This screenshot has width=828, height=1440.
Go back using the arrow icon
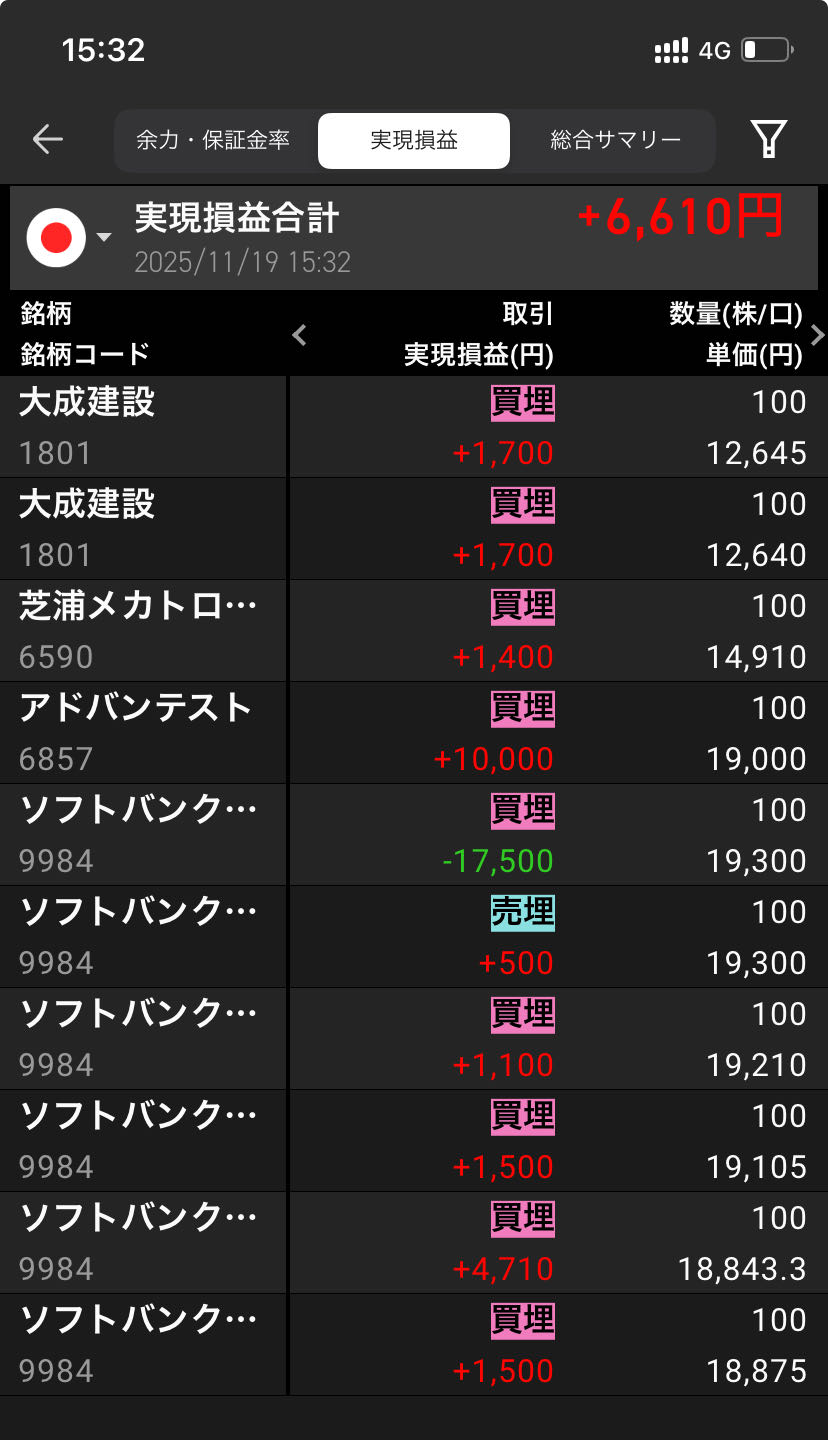click(47, 140)
